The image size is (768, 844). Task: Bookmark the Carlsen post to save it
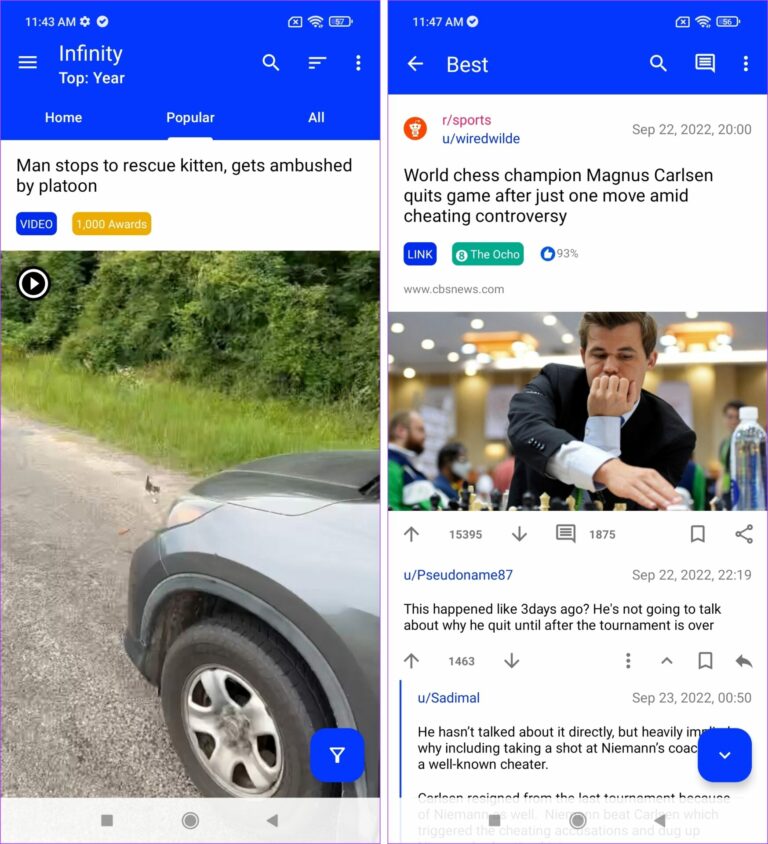[697, 534]
